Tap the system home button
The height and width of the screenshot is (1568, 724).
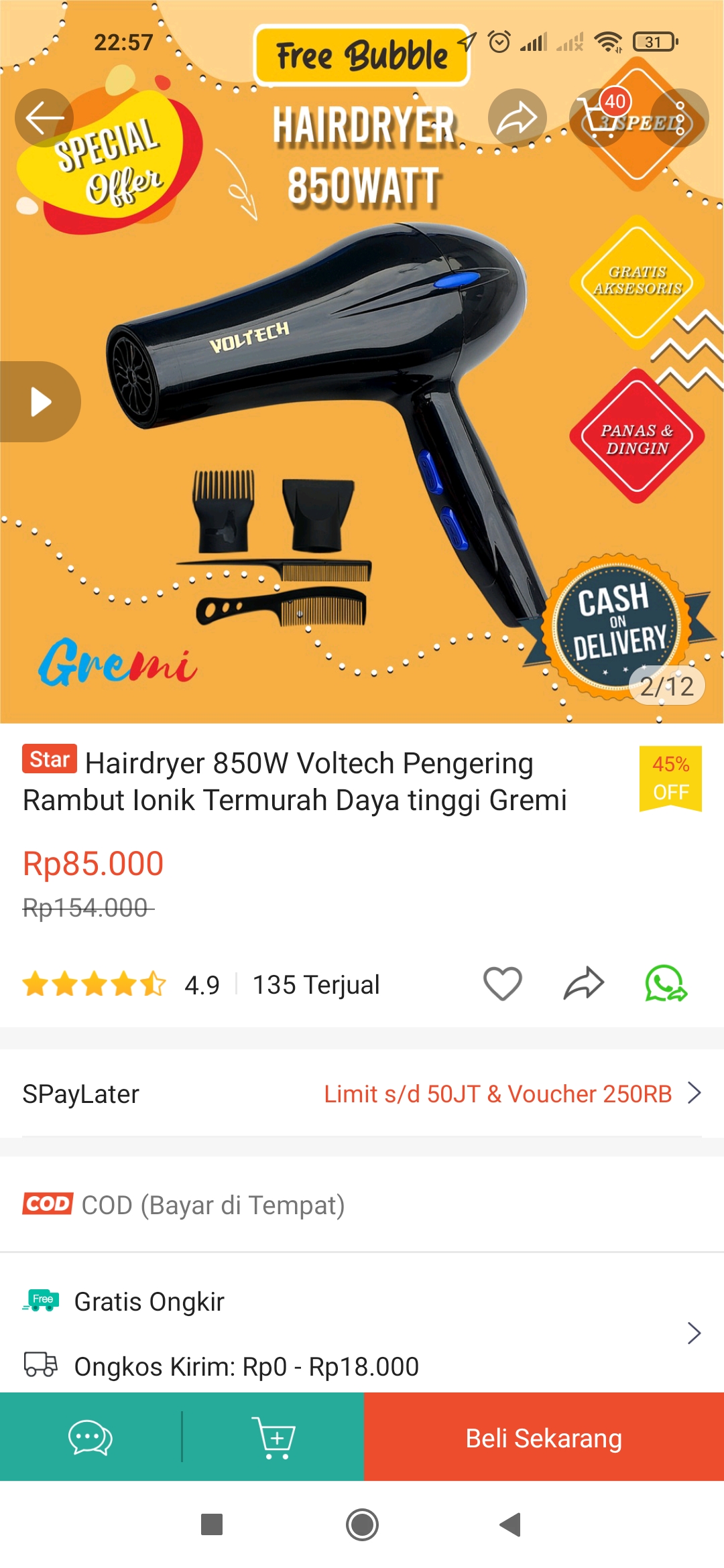pyautogui.click(x=362, y=1525)
